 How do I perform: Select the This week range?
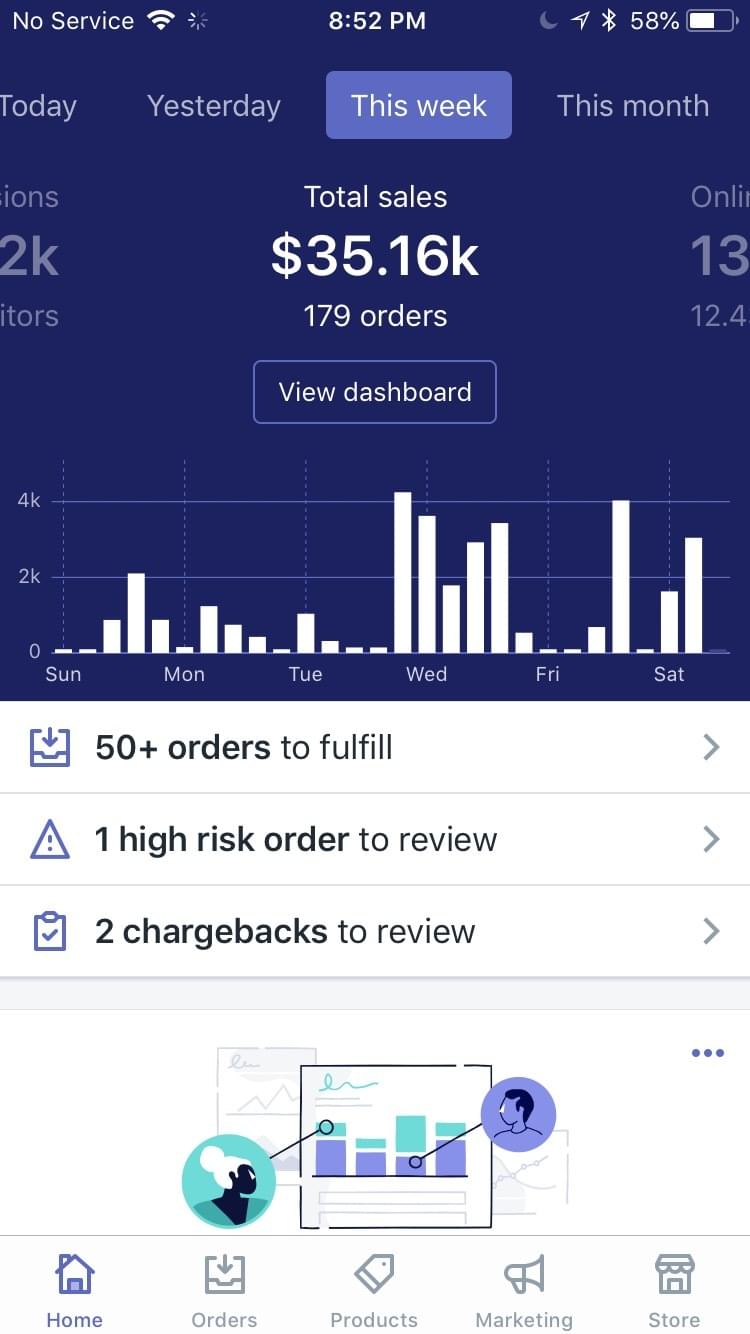[x=418, y=106]
